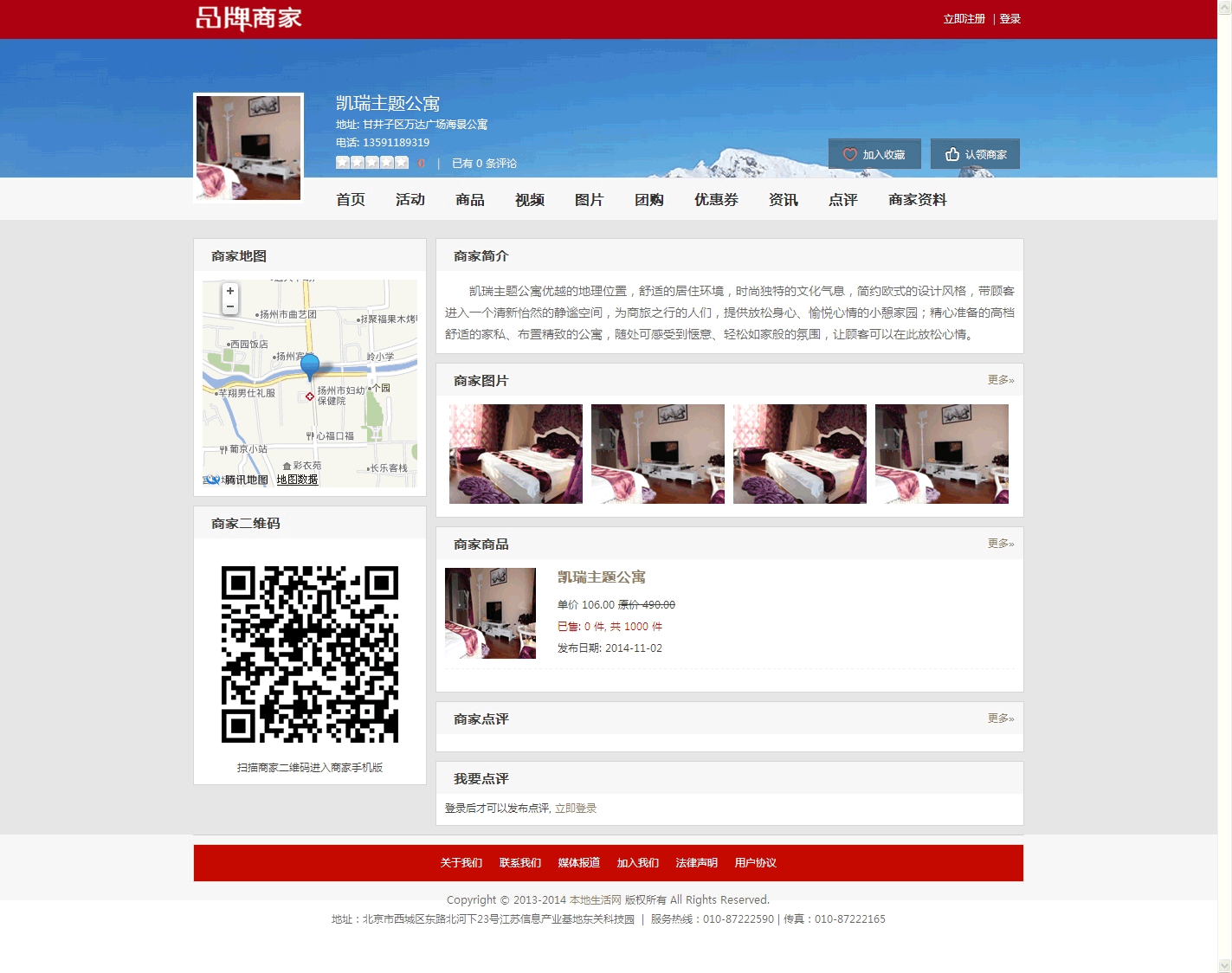Tap 立即登录 to post a review
The height and width of the screenshot is (973, 1232).
(x=575, y=809)
